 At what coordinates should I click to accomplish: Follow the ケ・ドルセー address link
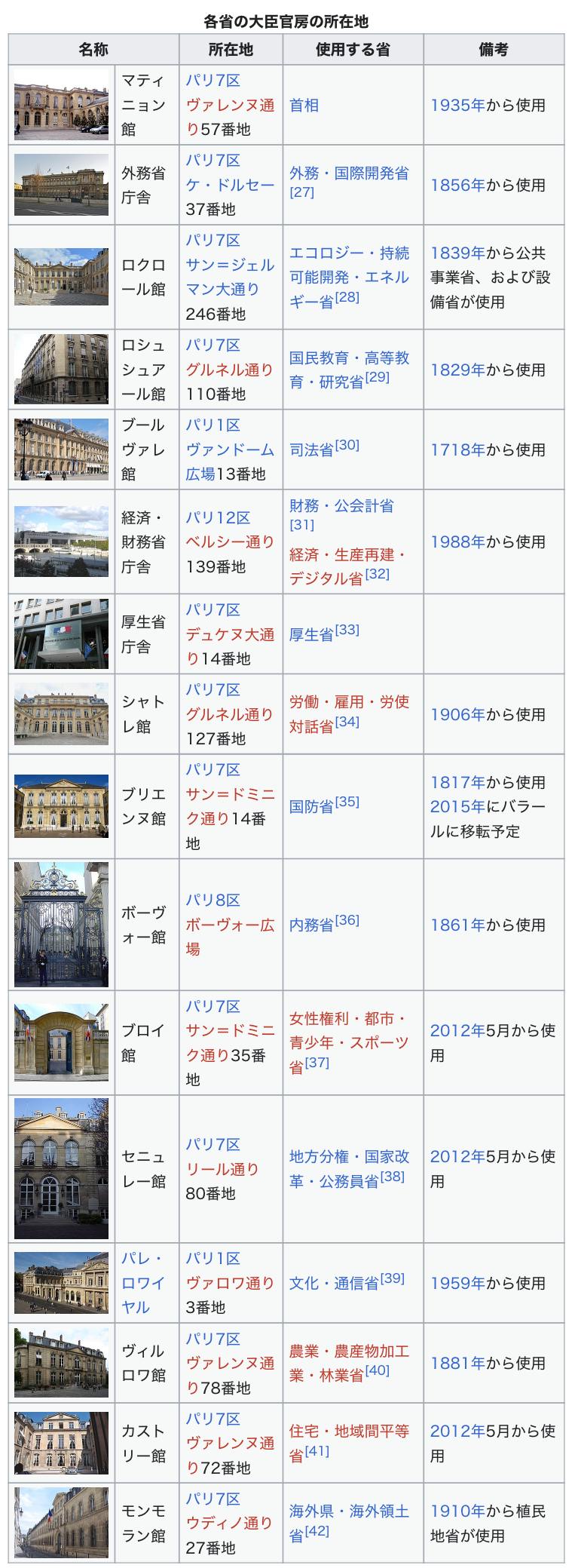pos(230,185)
